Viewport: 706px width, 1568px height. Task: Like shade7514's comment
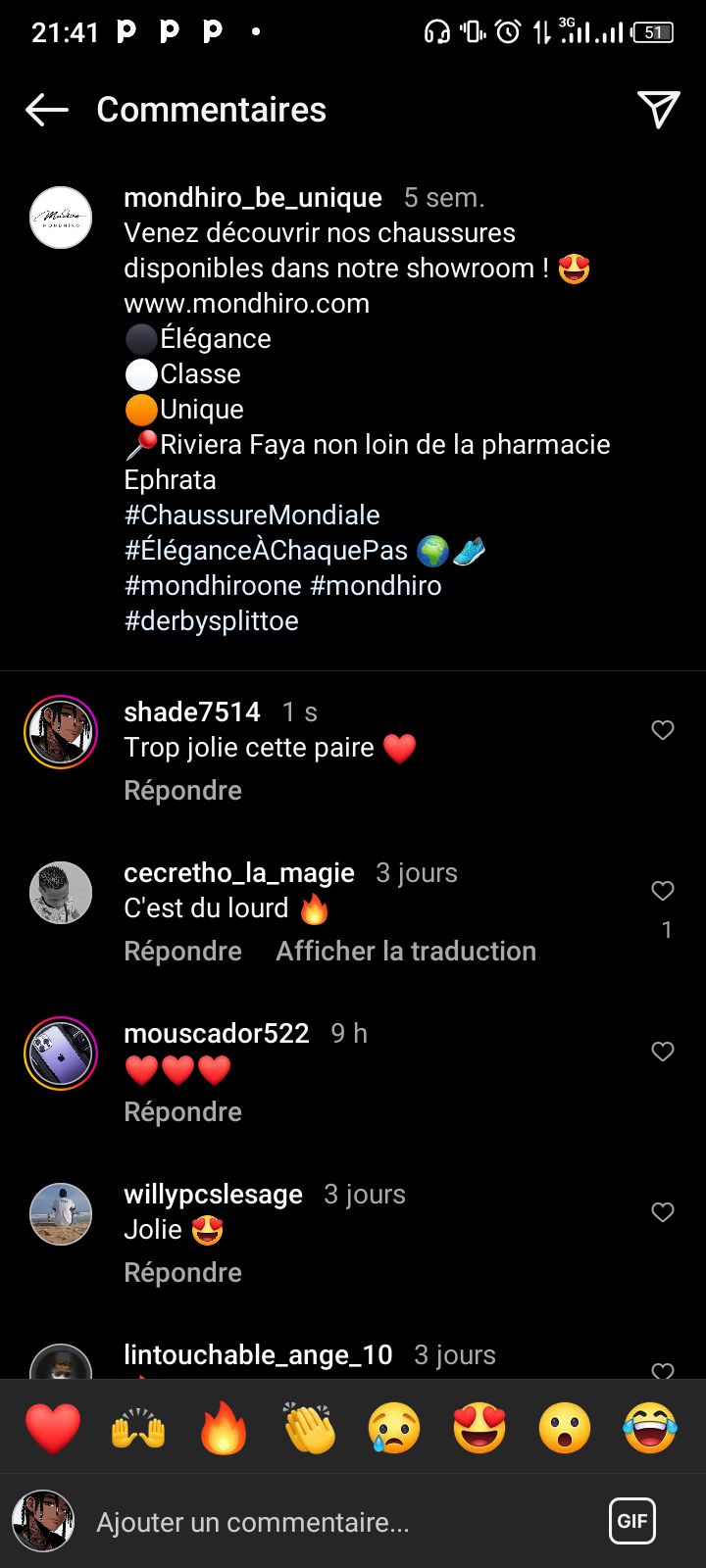(x=663, y=730)
